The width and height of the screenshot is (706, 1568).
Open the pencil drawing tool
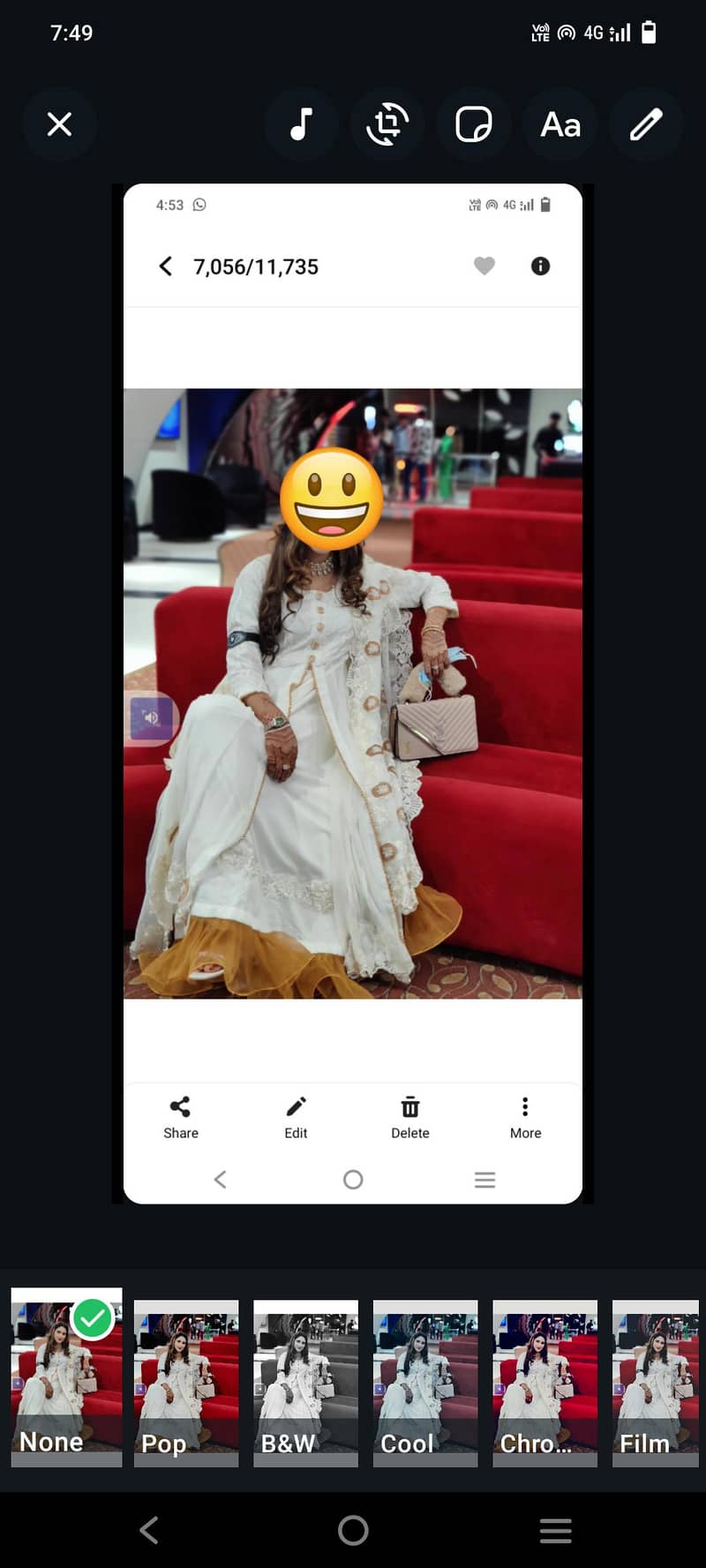646,124
